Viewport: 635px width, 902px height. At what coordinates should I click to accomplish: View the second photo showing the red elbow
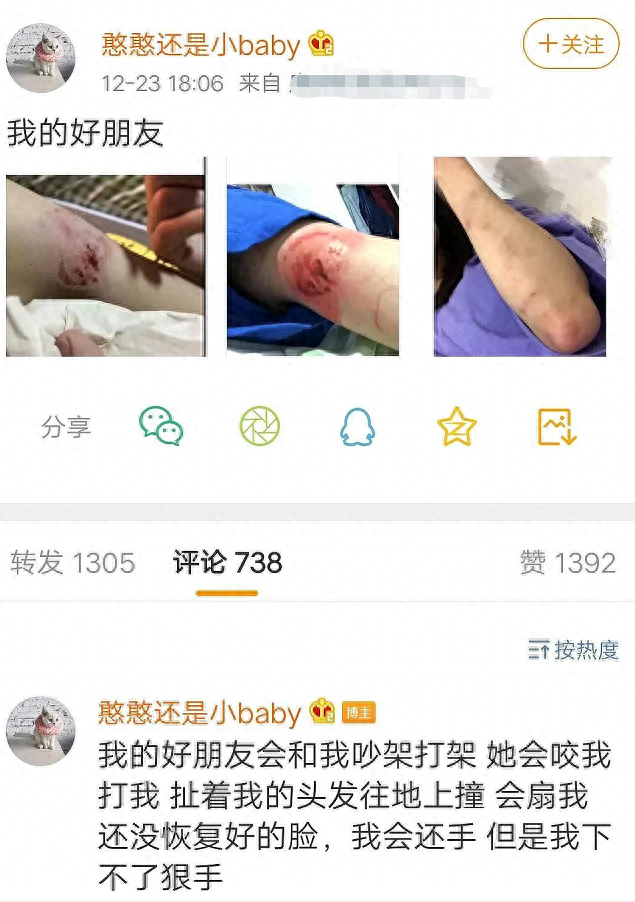point(312,257)
